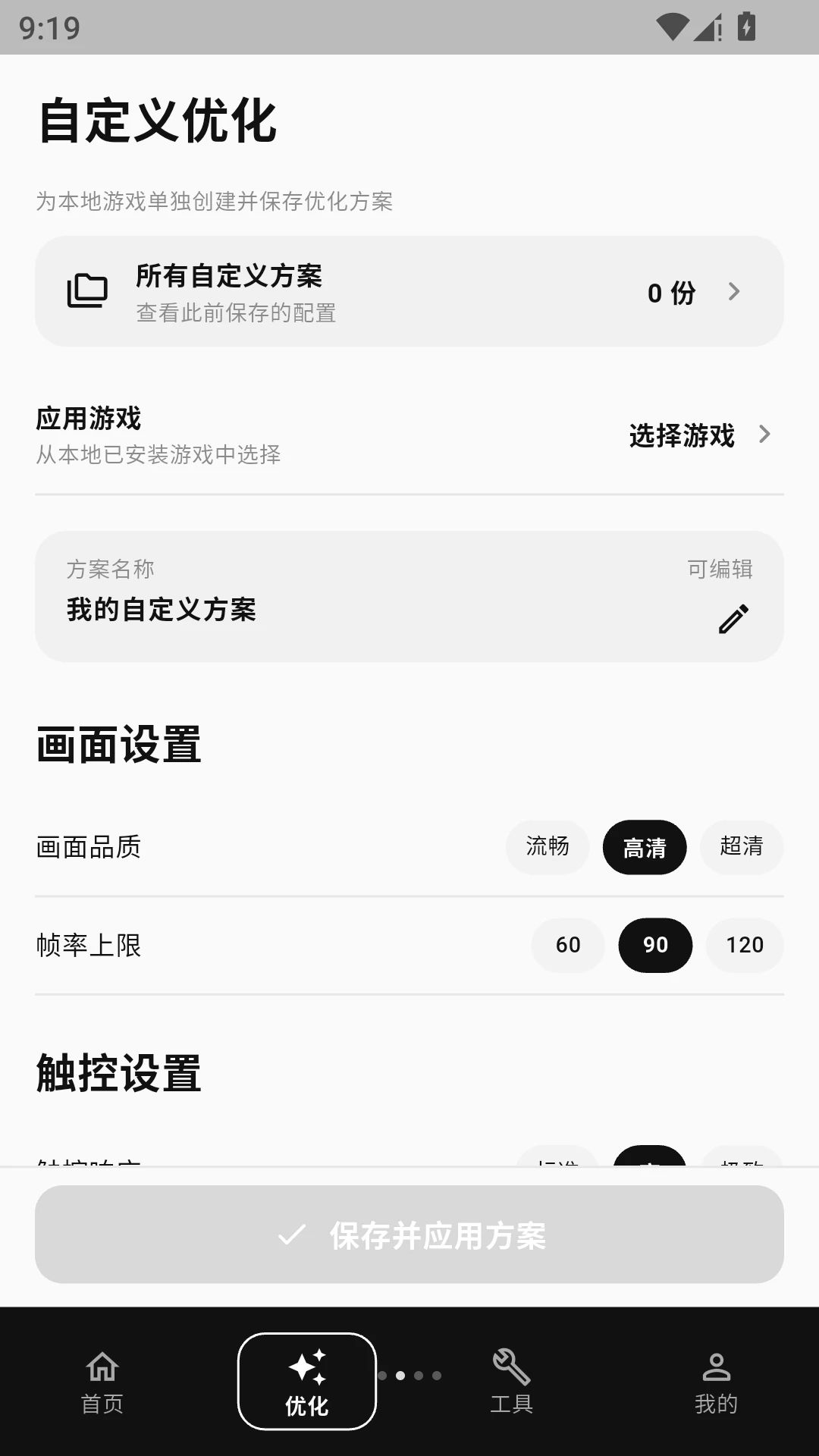Screen dimensions: 819x1456
Task: Set frame rate limit to 90
Action: (655, 945)
